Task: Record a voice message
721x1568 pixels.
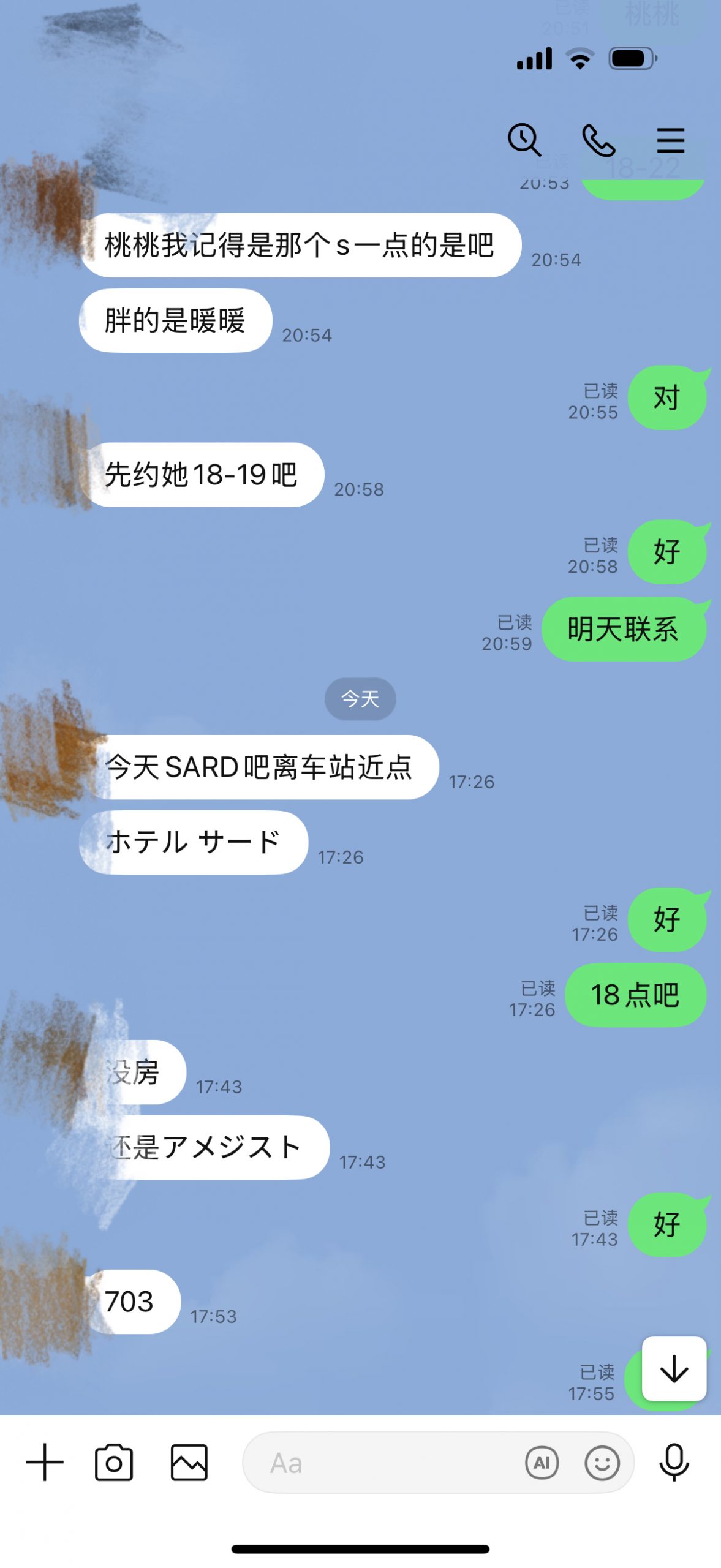Action: (x=674, y=1462)
